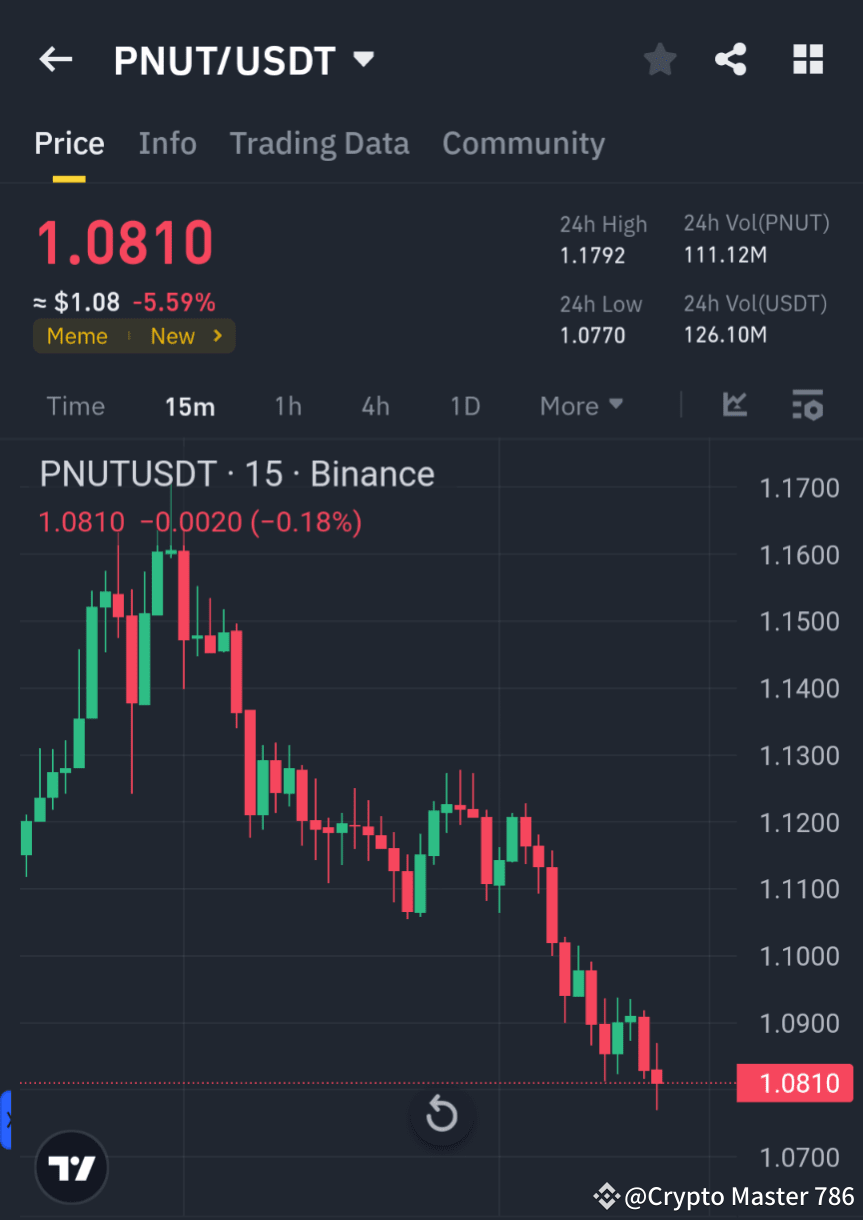Open the chart settings icon
Viewport: 863px width, 1220px height.
click(x=807, y=406)
